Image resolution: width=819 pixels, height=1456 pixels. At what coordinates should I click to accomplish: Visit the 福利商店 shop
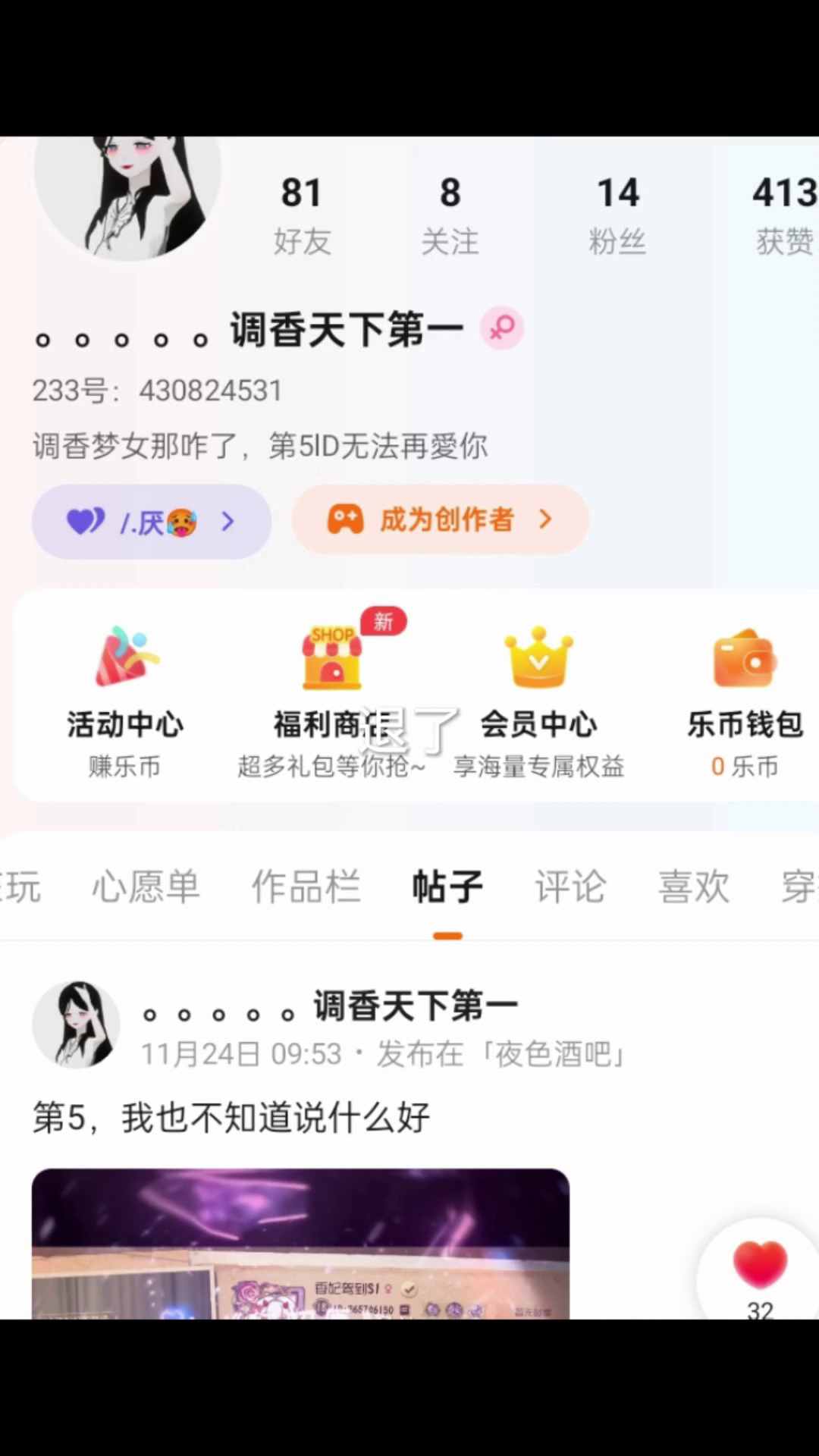(x=331, y=698)
